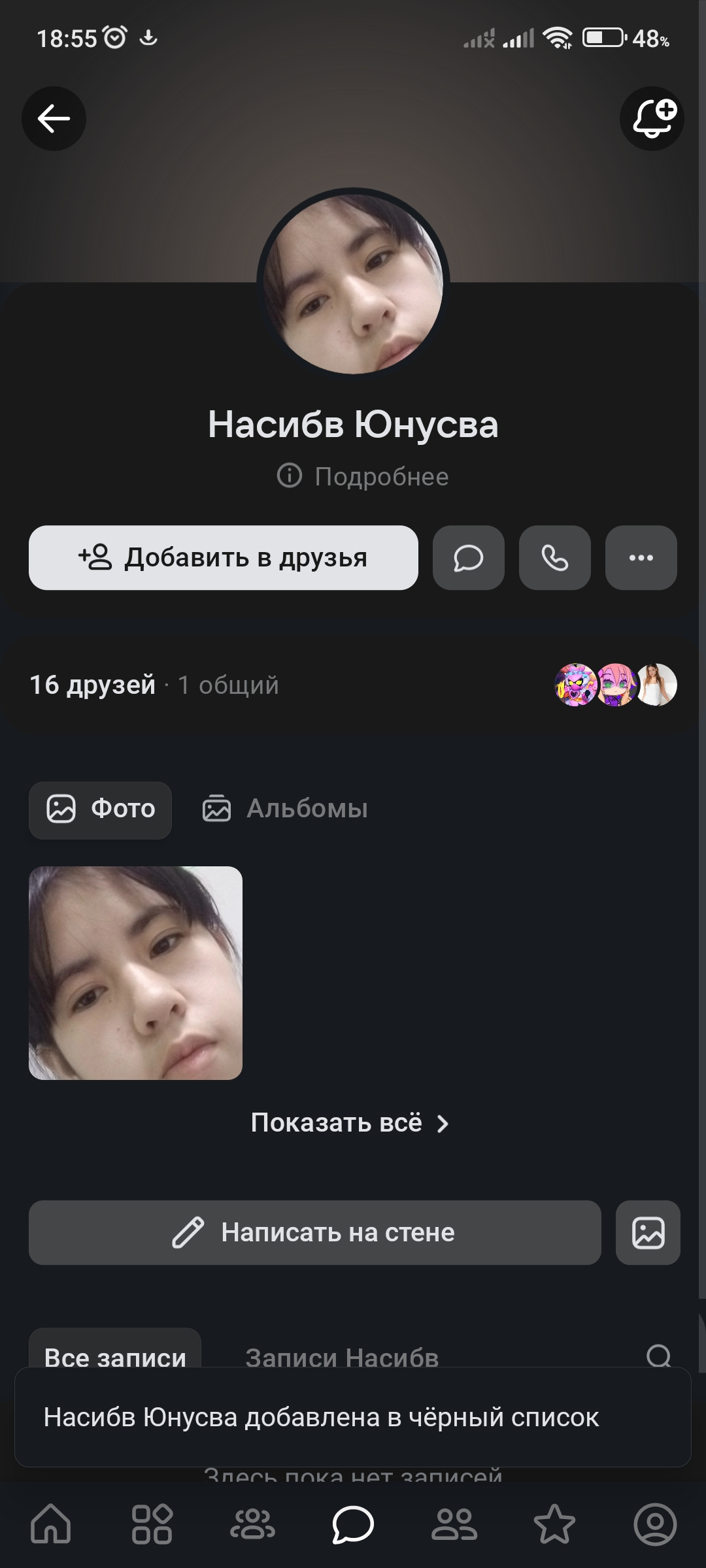Open the three-dot more options button
706x1568 pixels.
pos(641,558)
